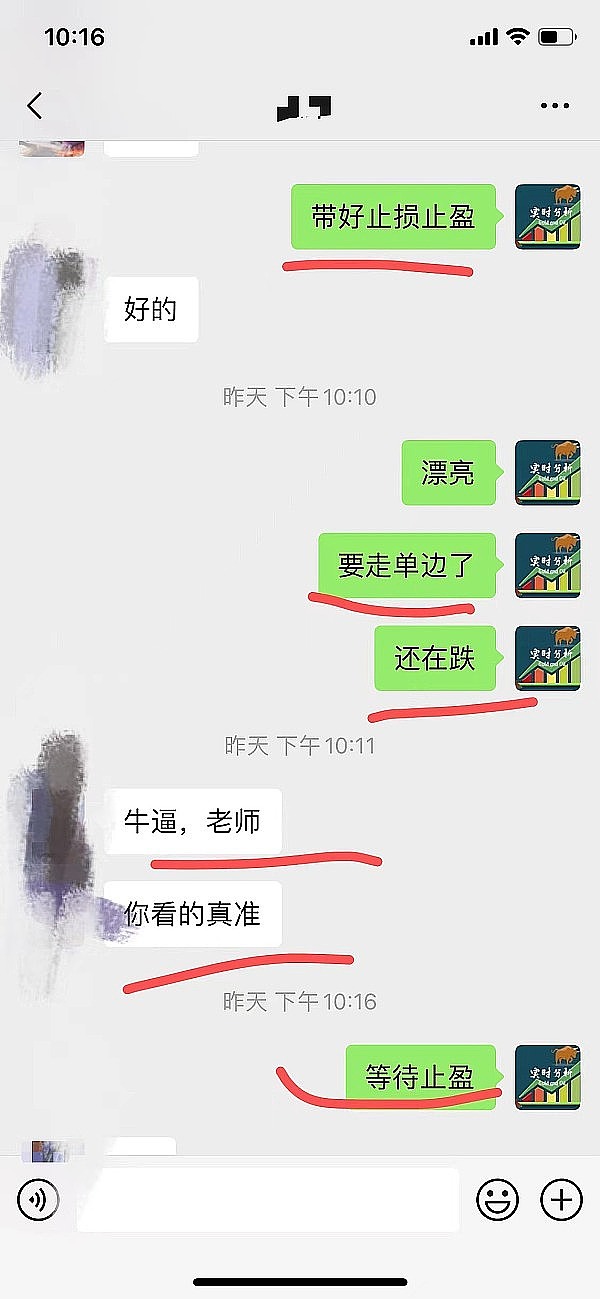Viewport: 600px width, 1299px height.
Task: View profile of avatar next to 漂亮
Action: pyautogui.click(x=547, y=473)
